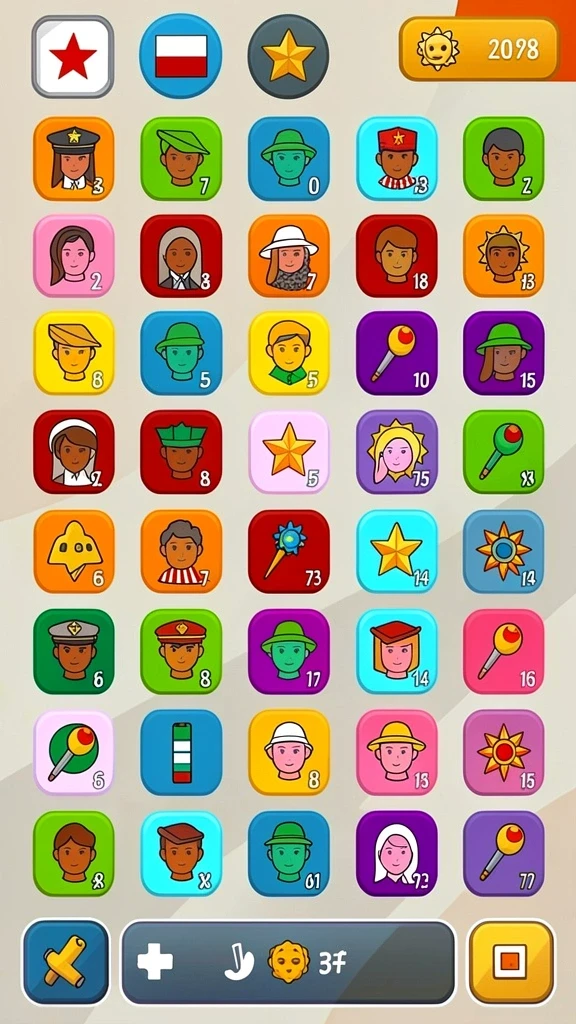Tap the white plus icon in bottom bar
Image resolution: width=576 pixels, height=1024 pixels.
[155, 963]
